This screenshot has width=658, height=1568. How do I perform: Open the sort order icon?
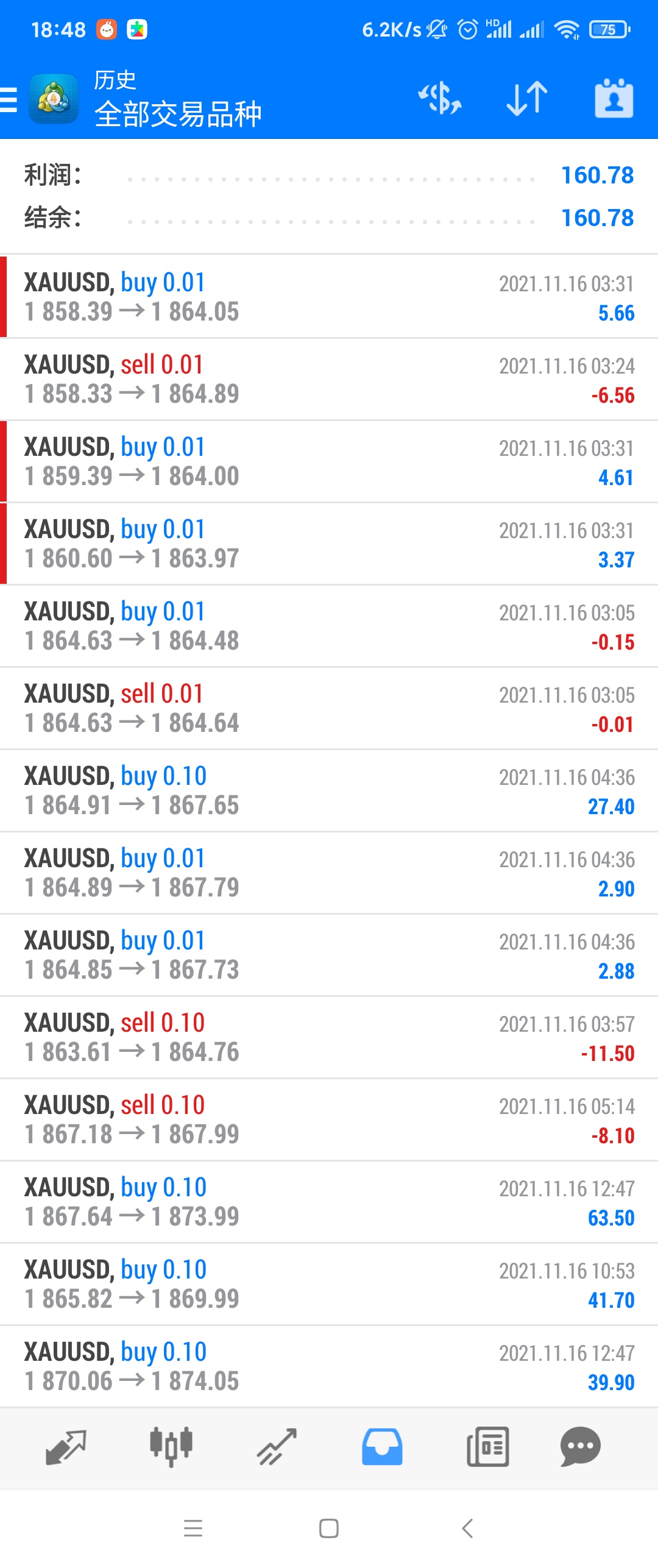click(527, 98)
